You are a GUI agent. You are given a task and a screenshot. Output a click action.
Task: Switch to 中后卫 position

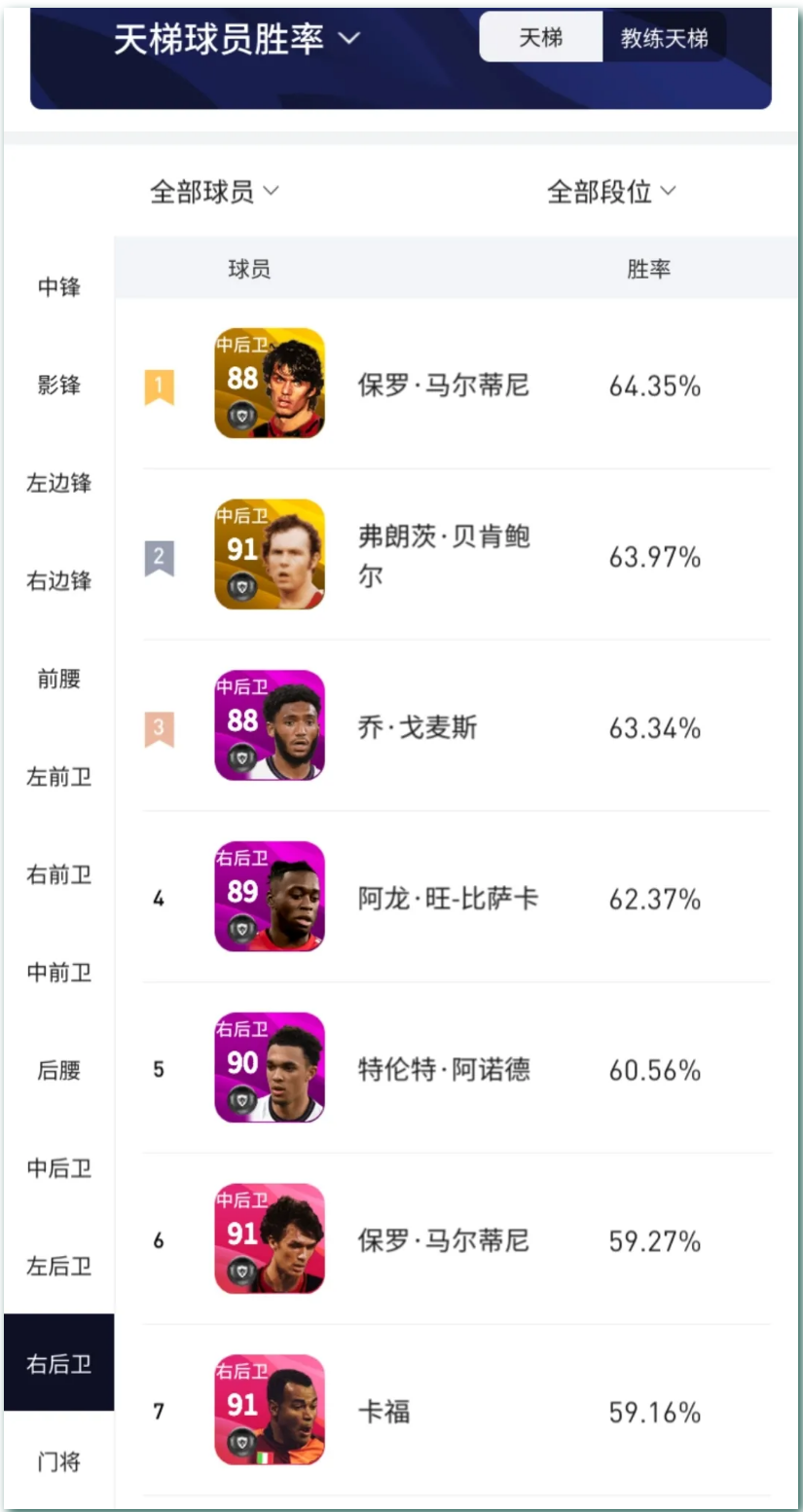pos(59,1168)
